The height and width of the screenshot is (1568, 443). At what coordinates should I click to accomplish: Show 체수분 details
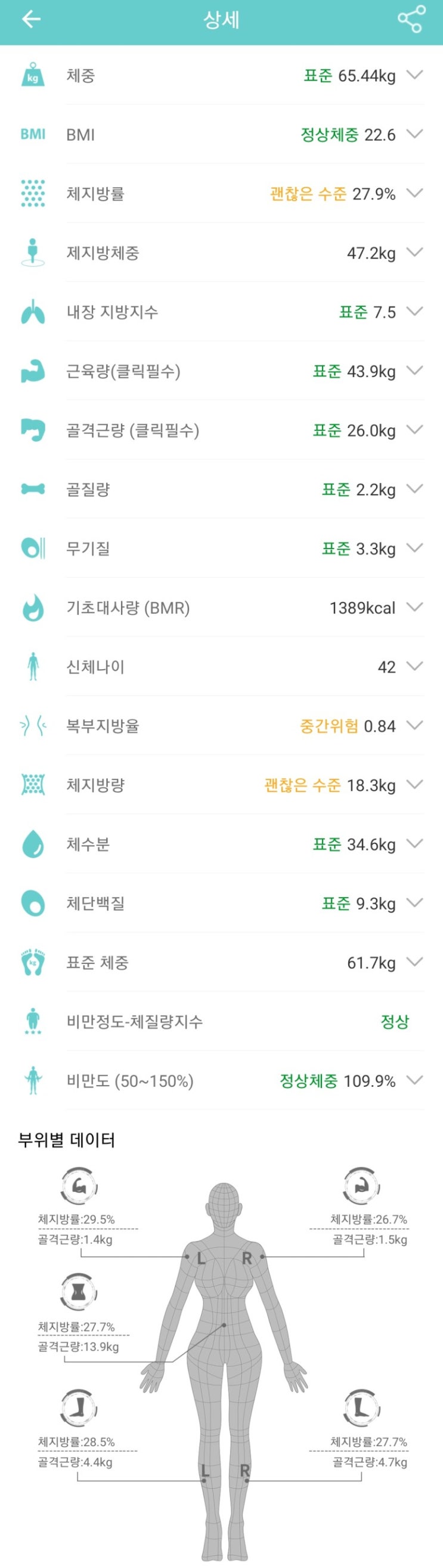coord(414,843)
